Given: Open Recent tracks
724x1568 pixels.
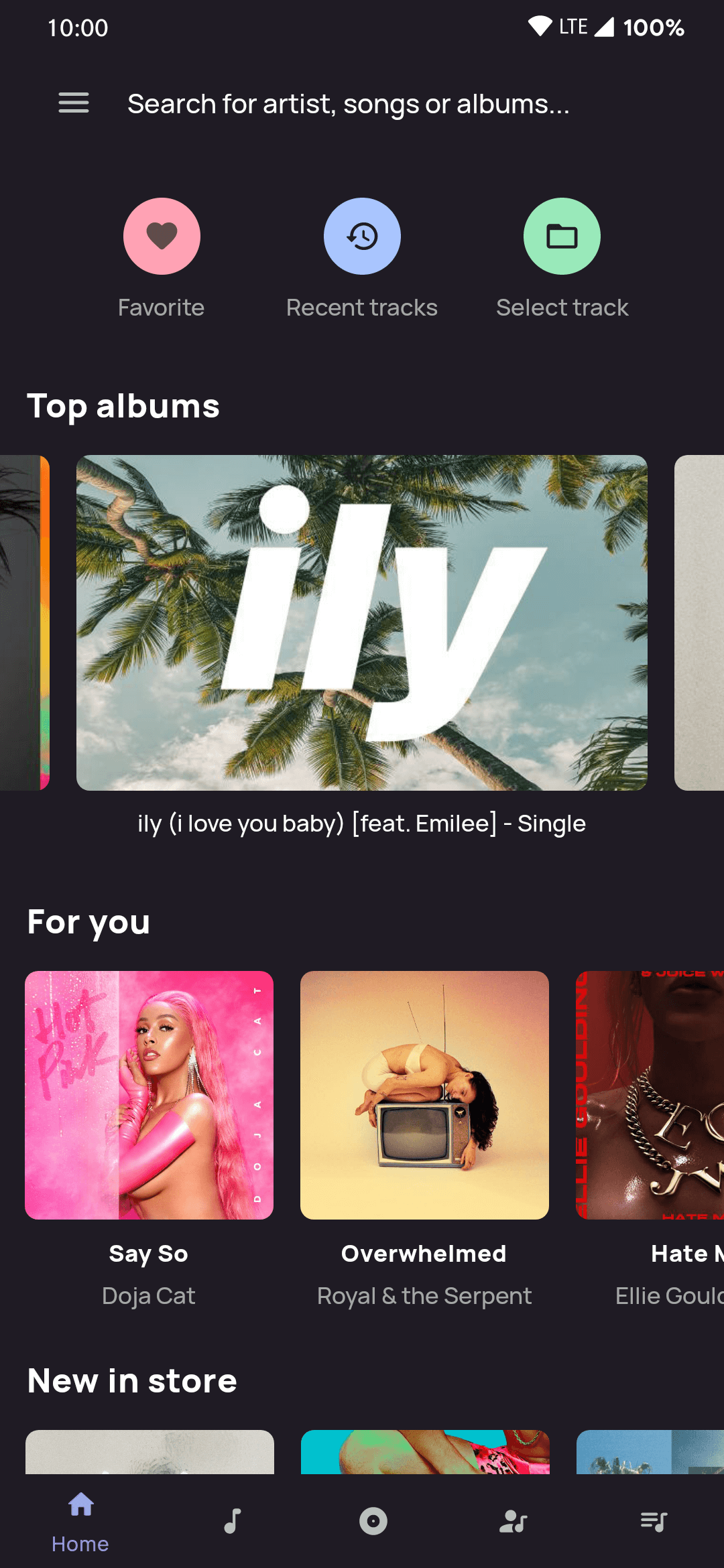Looking at the screenshot, I should [362, 237].
